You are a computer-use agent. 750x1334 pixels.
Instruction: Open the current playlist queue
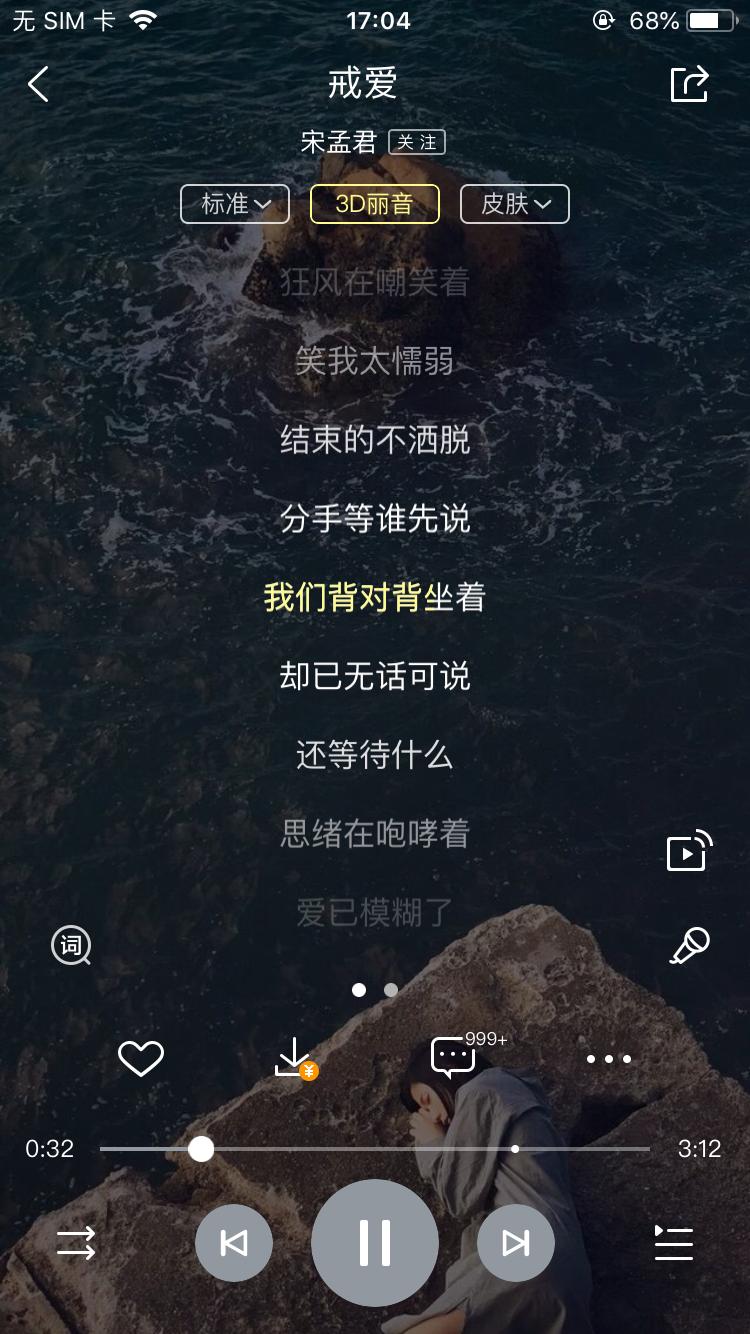point(673,1243)
